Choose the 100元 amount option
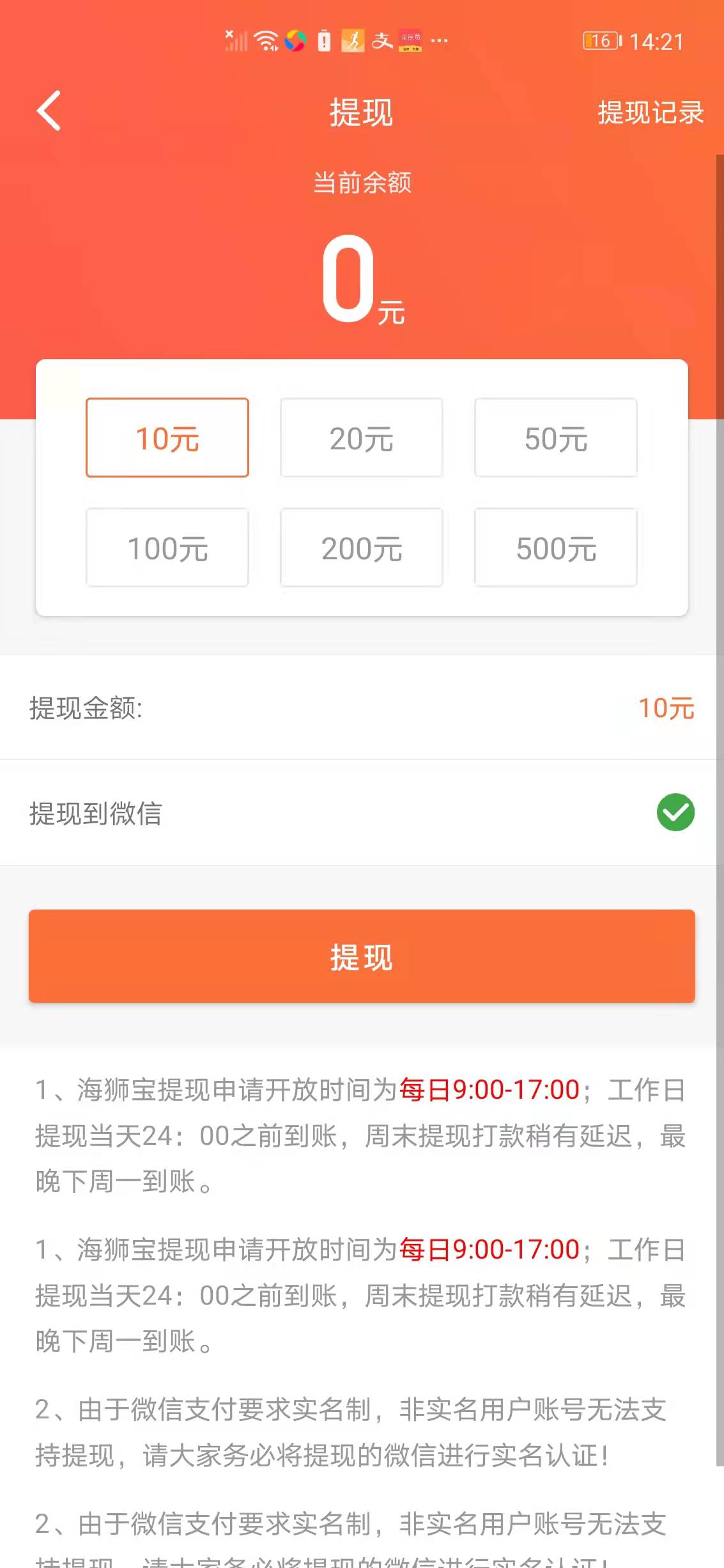The image size is (724, 1568). click(167, 548)
